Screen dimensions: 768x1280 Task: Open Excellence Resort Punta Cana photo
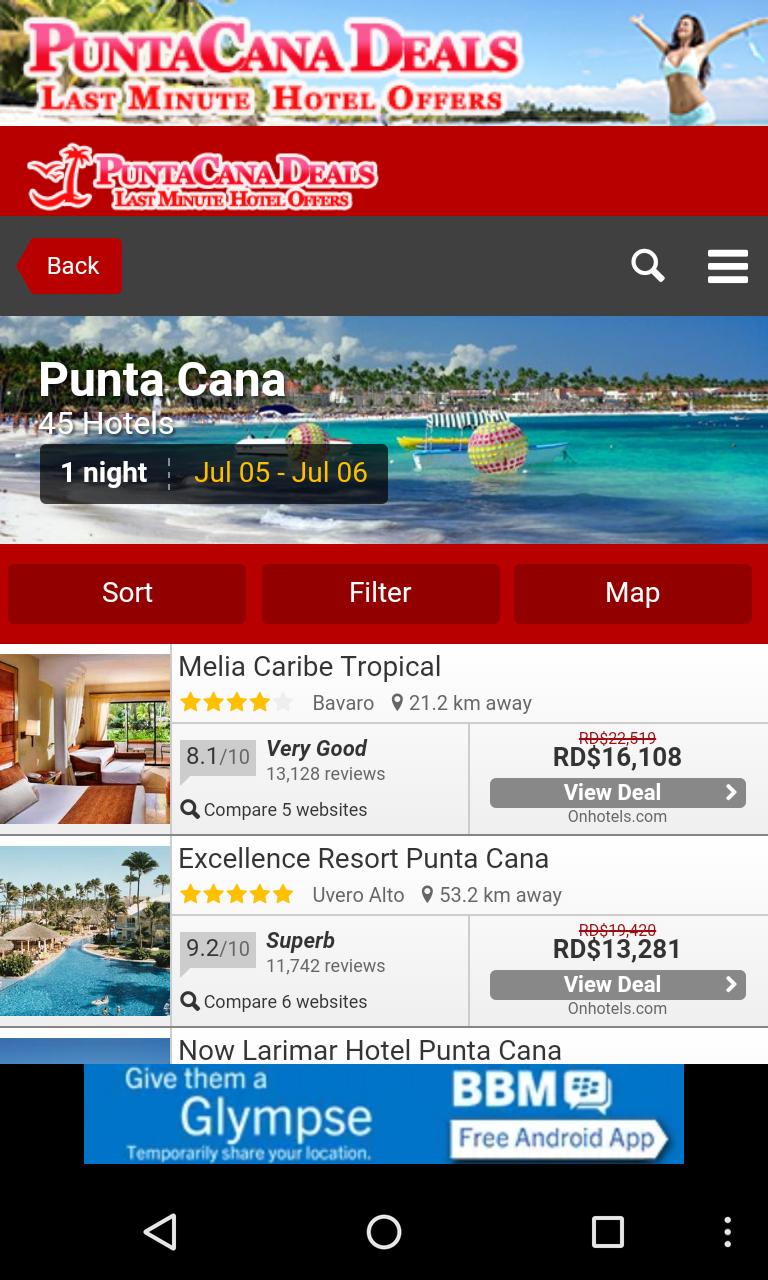click(x=85, y=931)
